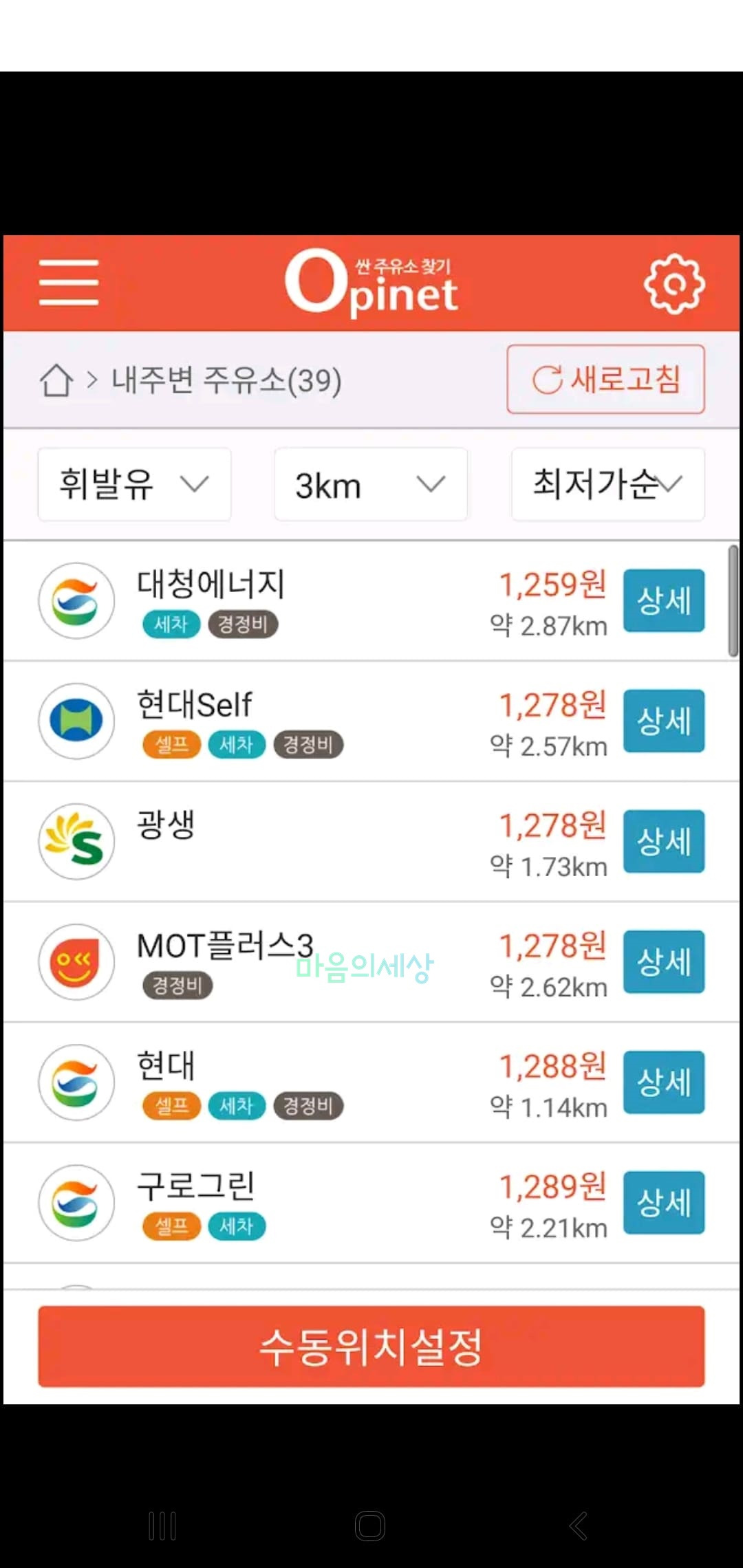Tap 수동위치설정 to set location manually
Screen dimensions: 743x1568
click(371, 1347)
